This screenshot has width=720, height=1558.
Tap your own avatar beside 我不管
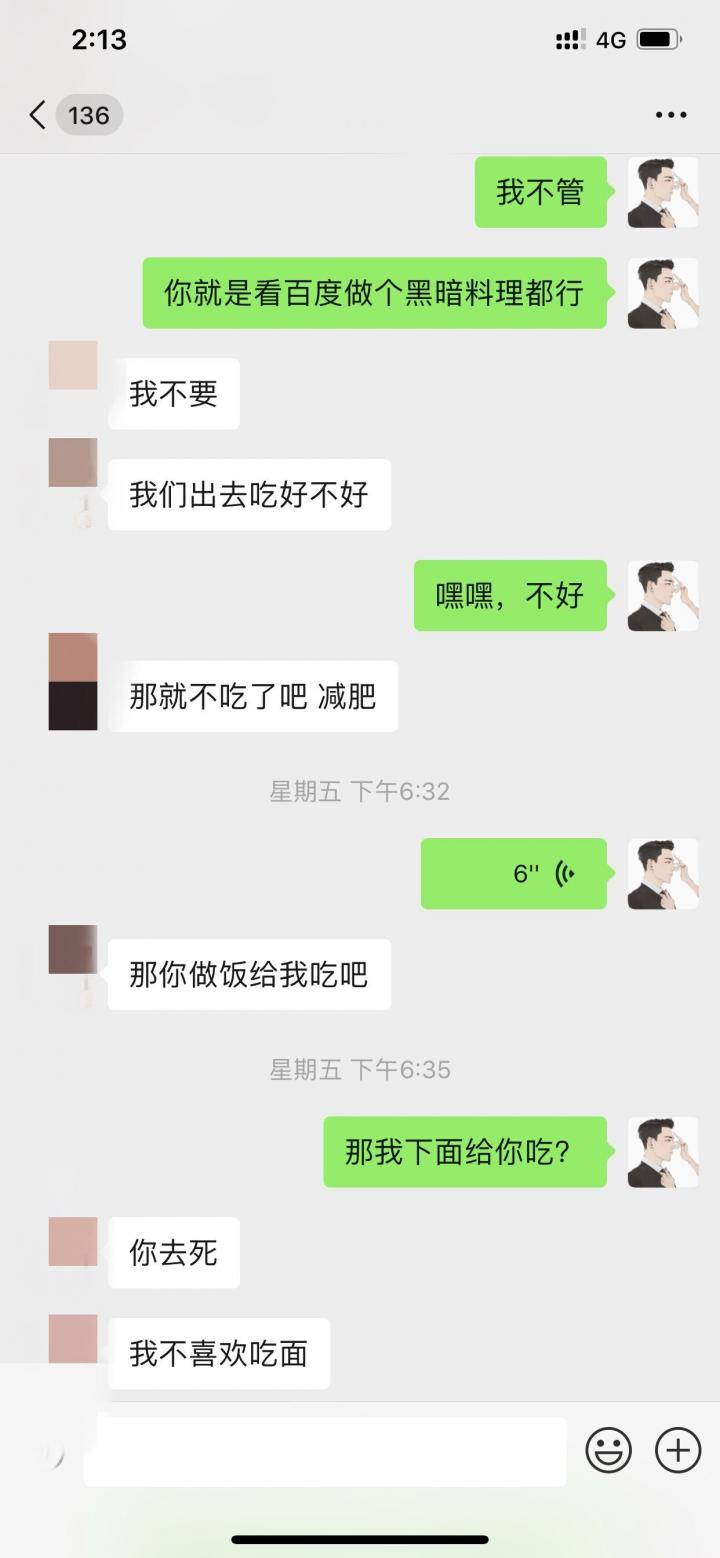pyautogui.click(x=662, y=192)
